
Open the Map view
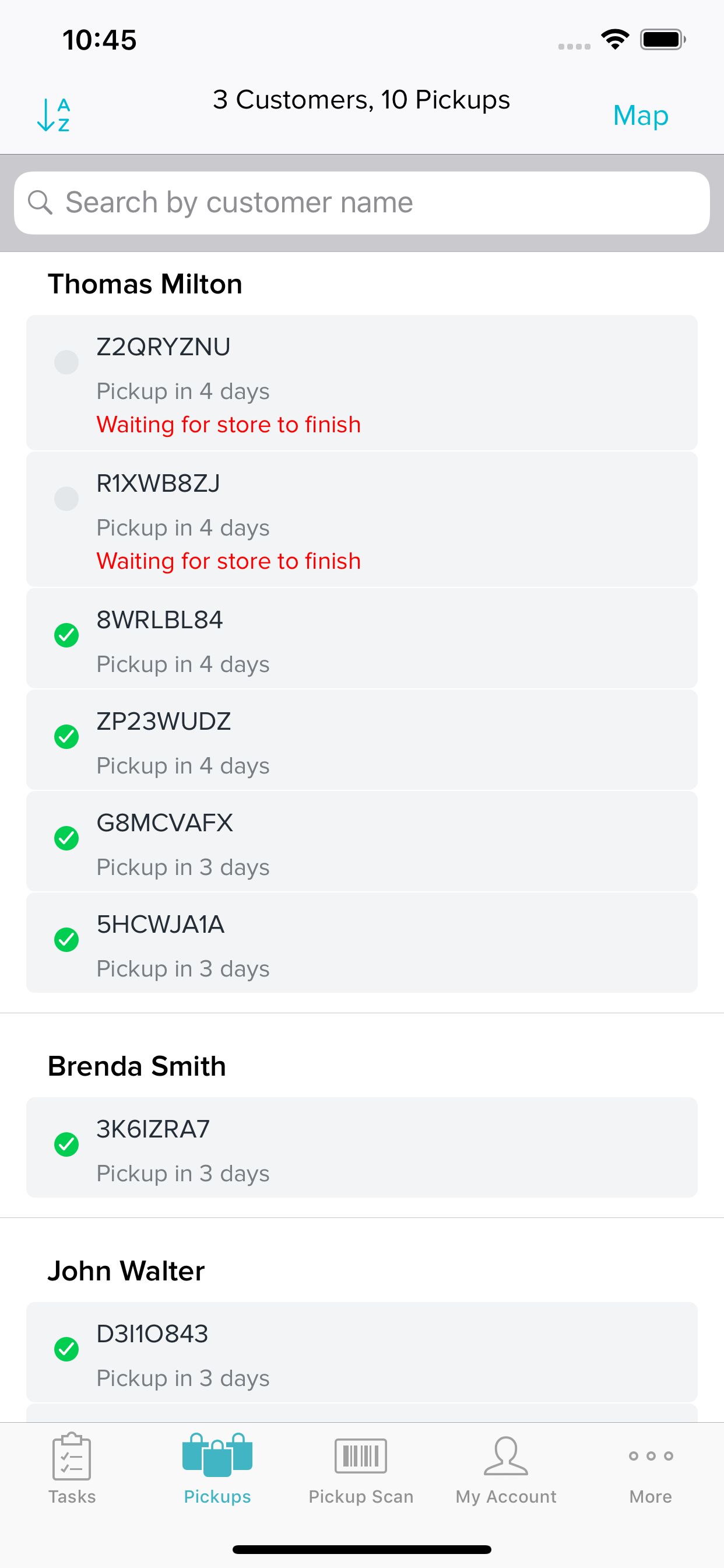(x=641, y=115)
